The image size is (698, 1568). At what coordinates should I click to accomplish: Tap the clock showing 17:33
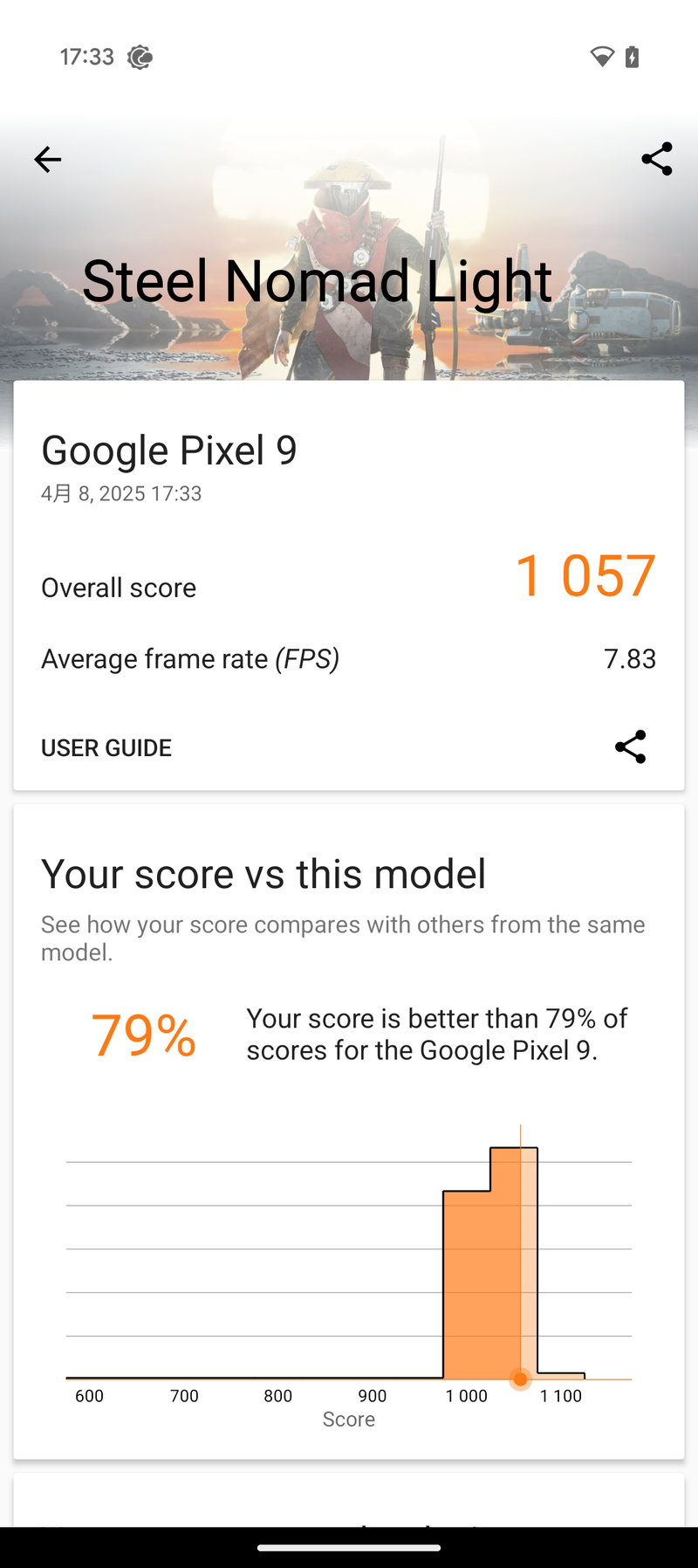[x=87, y=56]
